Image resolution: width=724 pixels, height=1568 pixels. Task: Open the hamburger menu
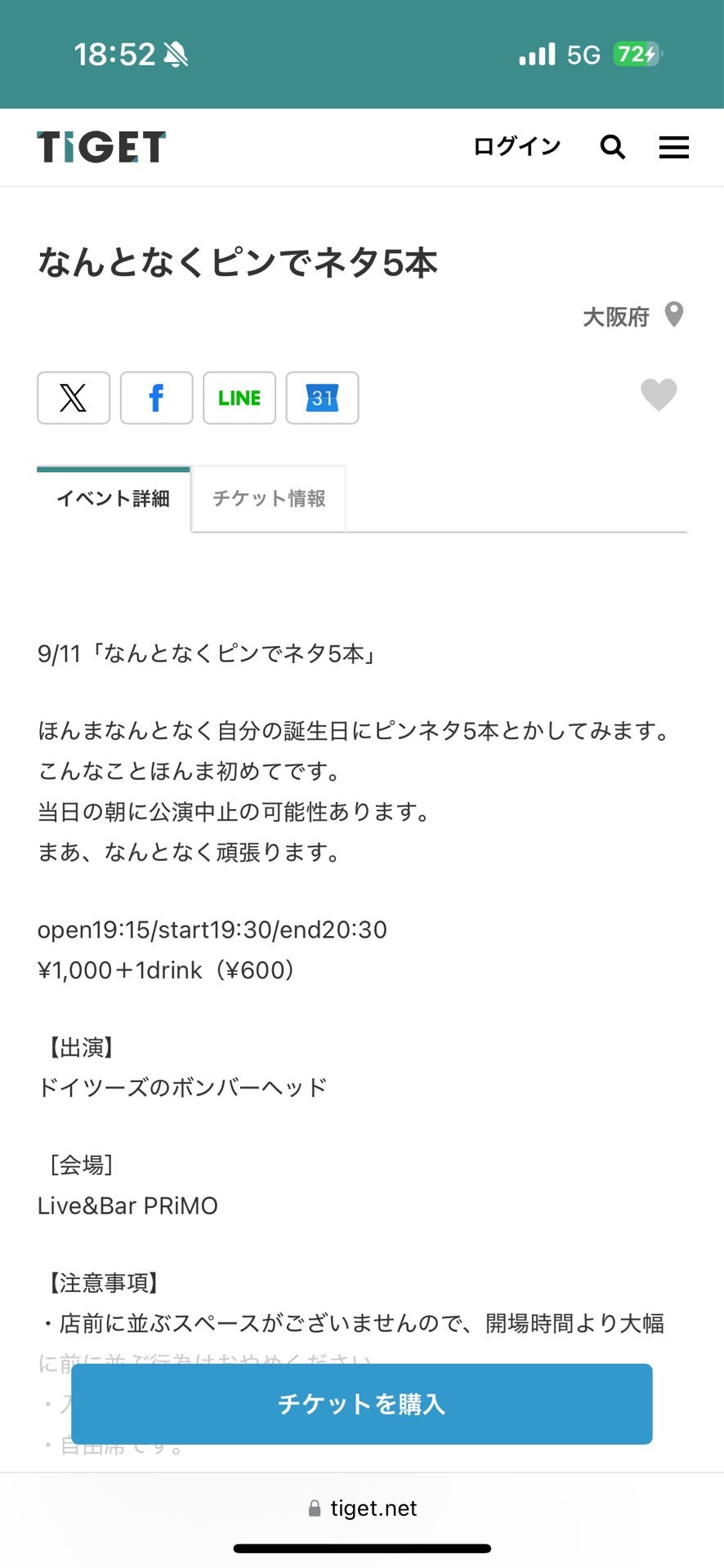[x=674, y=147]
